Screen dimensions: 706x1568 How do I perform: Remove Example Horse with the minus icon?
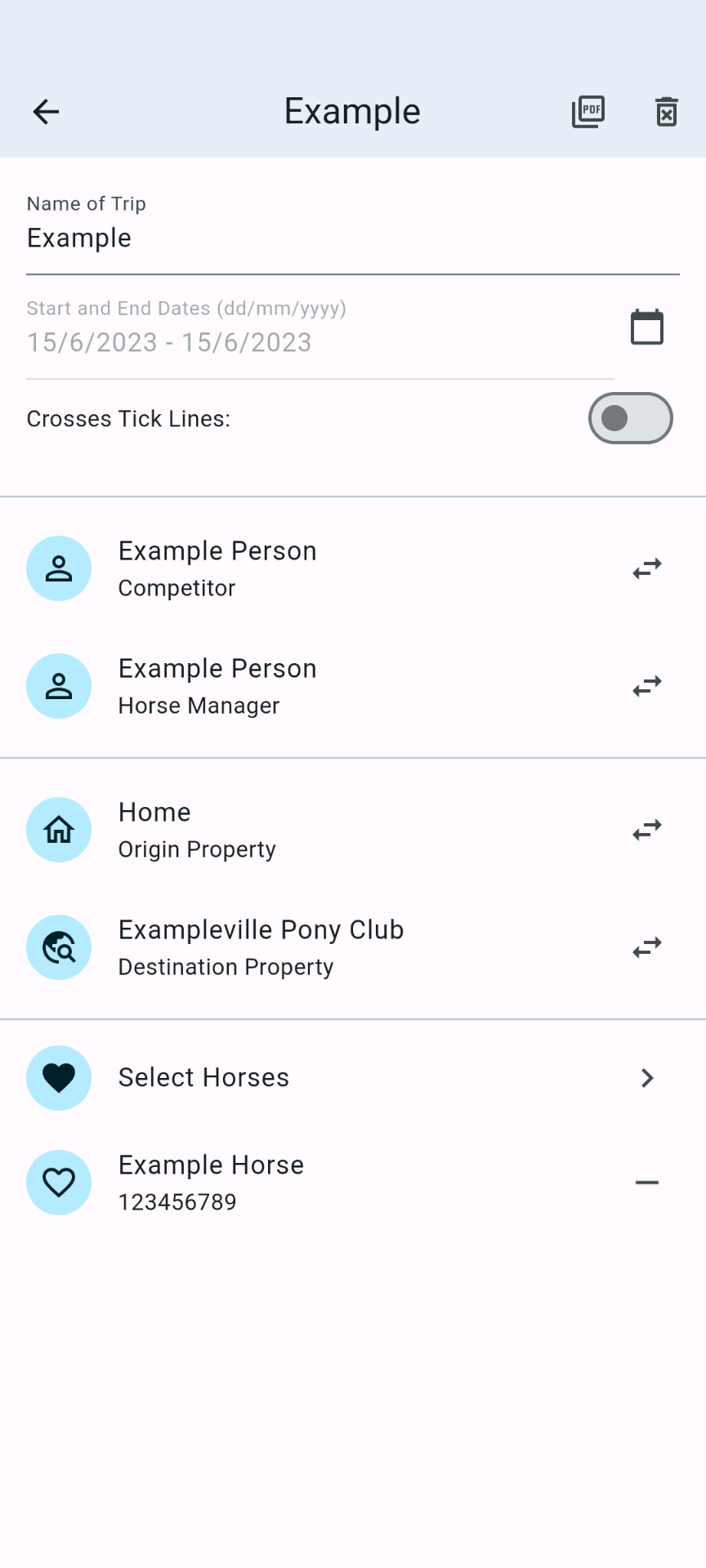(646, 1183)
